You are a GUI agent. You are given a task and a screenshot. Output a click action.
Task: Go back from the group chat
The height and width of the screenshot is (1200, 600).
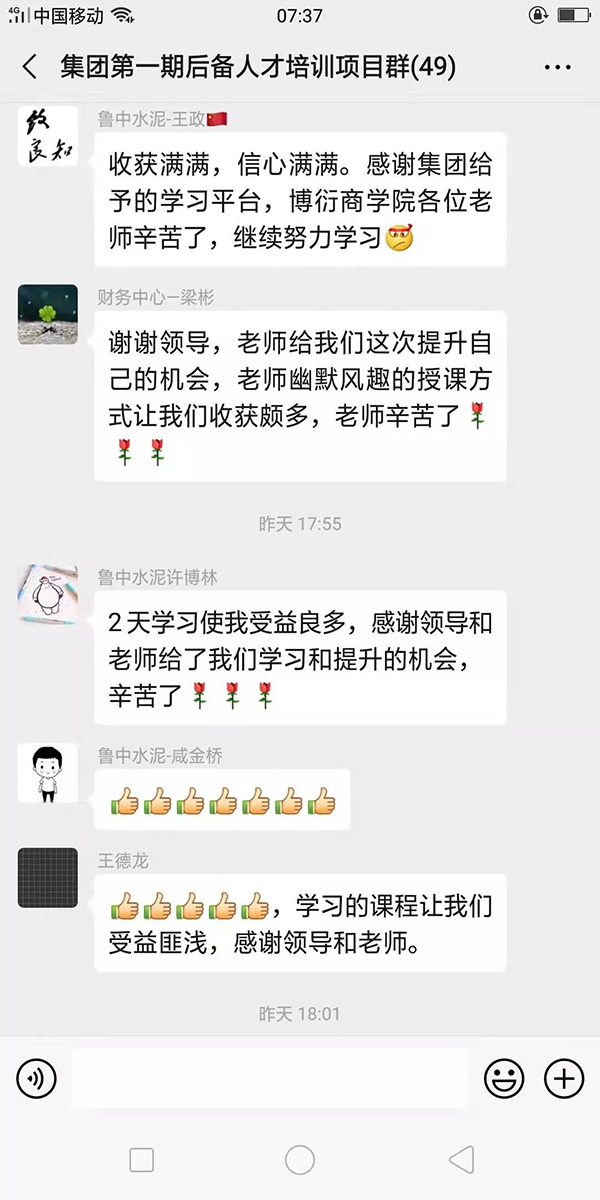(30, 67)
